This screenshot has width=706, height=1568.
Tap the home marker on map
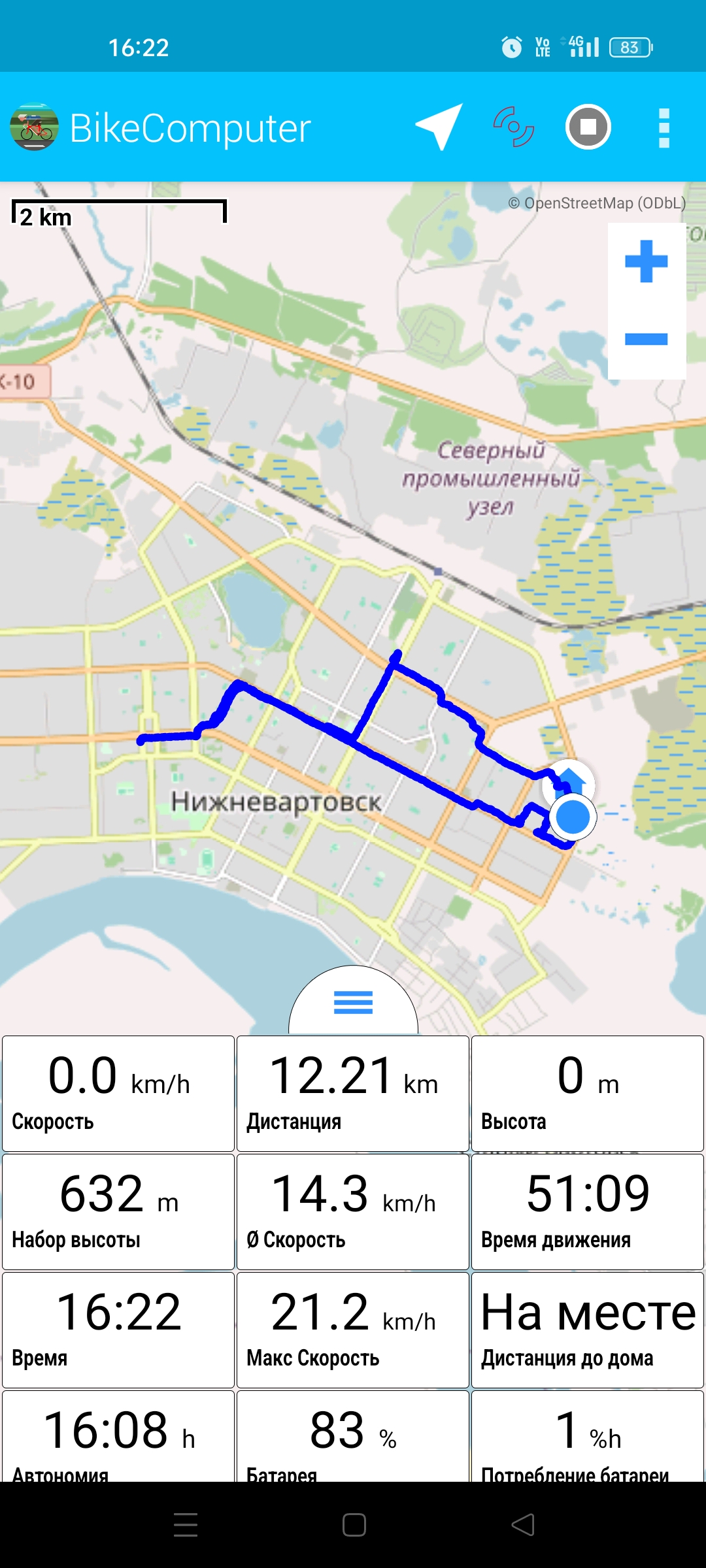coord(569,781)
